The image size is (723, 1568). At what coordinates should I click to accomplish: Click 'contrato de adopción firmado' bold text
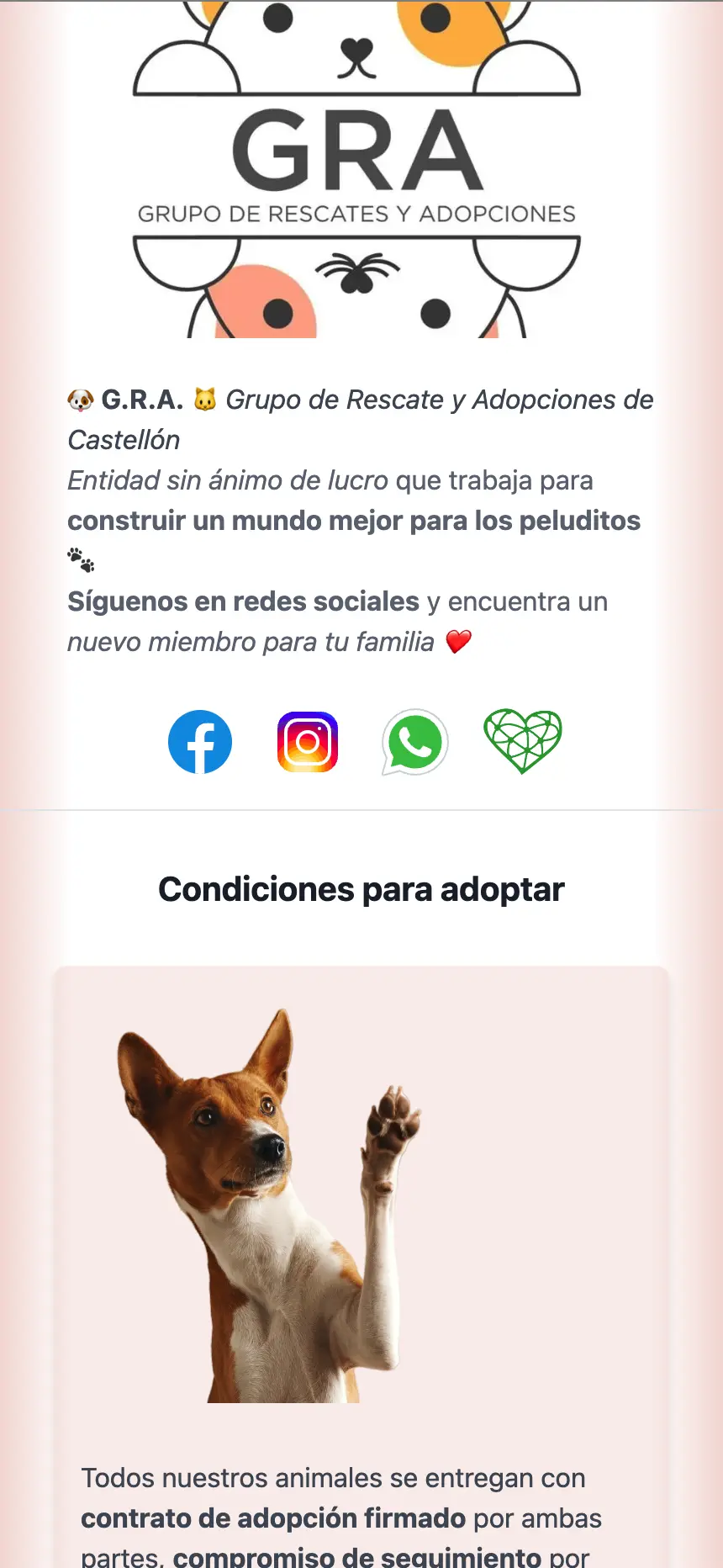pos(273,1518)
